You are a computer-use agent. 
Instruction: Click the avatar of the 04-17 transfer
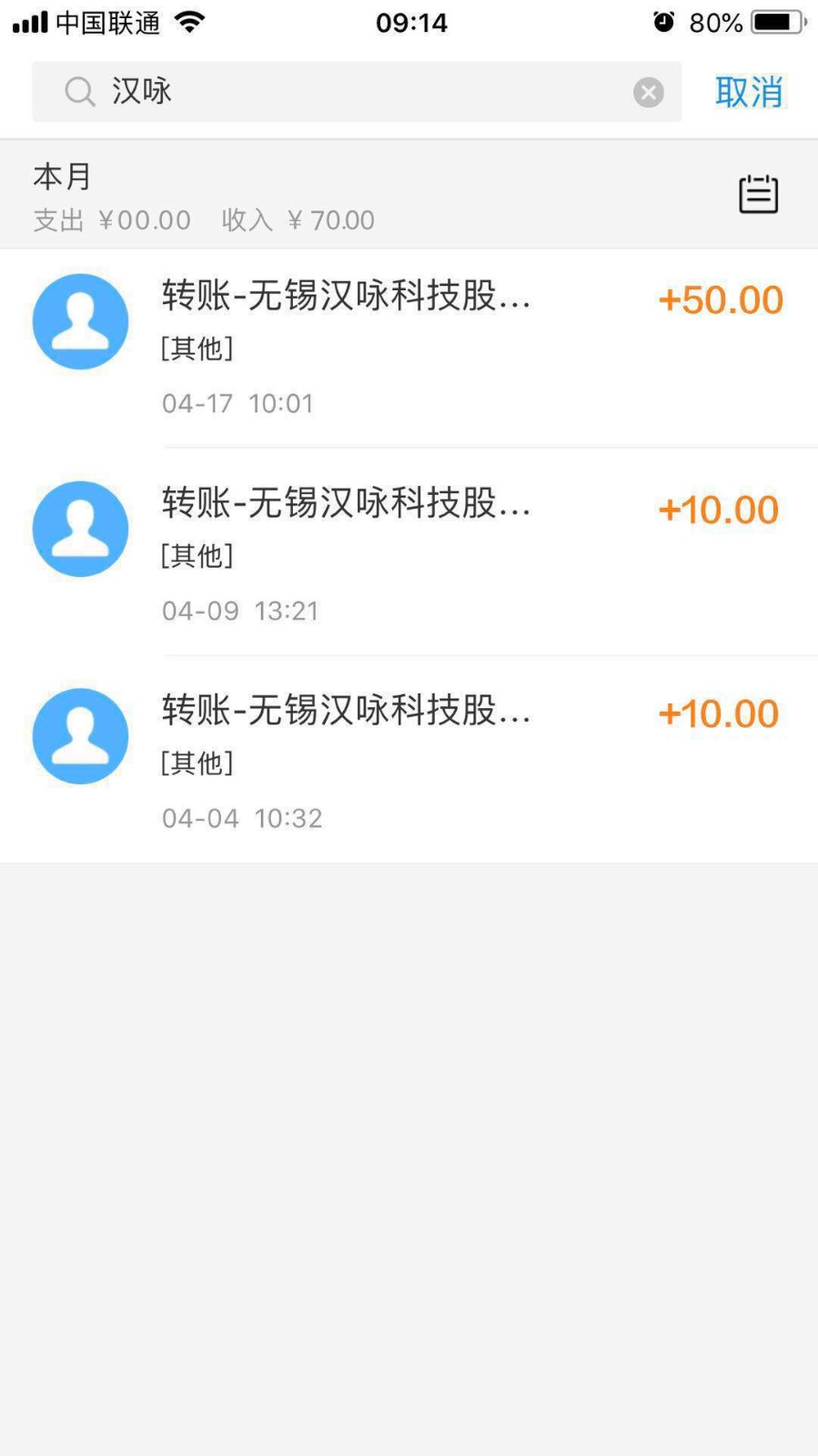tap(80, 321)
